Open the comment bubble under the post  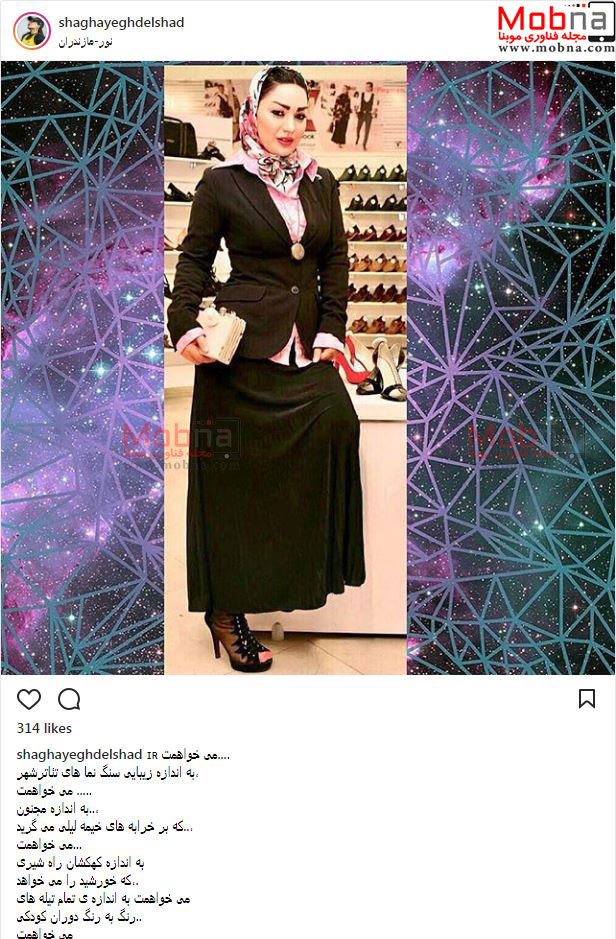pyautogui.click(x=69, y=699)
